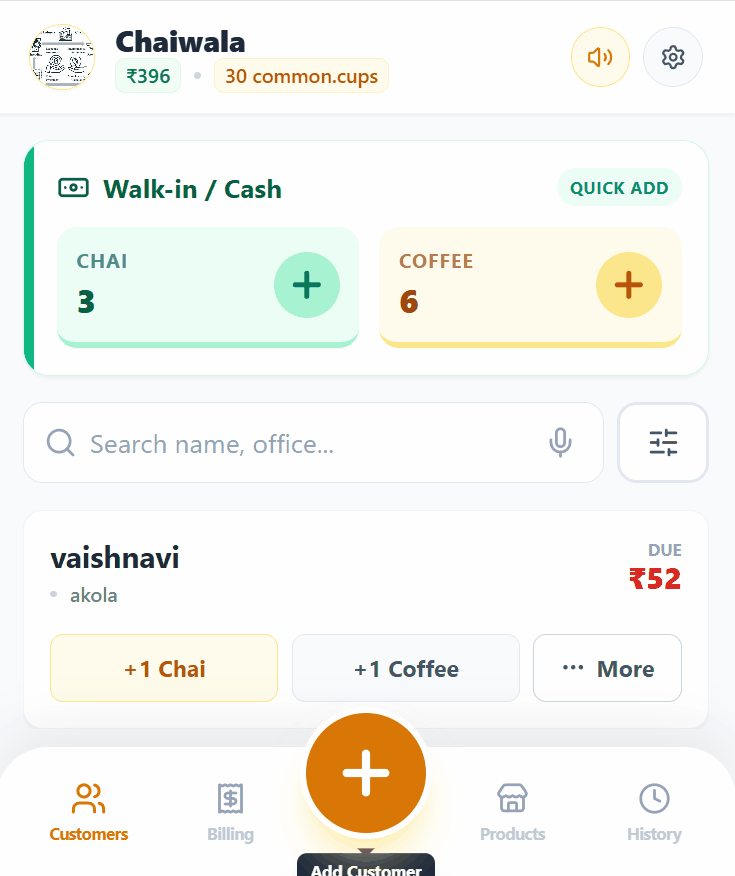The image size is (735, 876).
Task: Activate voice search with the microphone icon
Action: tap(560, 443)
